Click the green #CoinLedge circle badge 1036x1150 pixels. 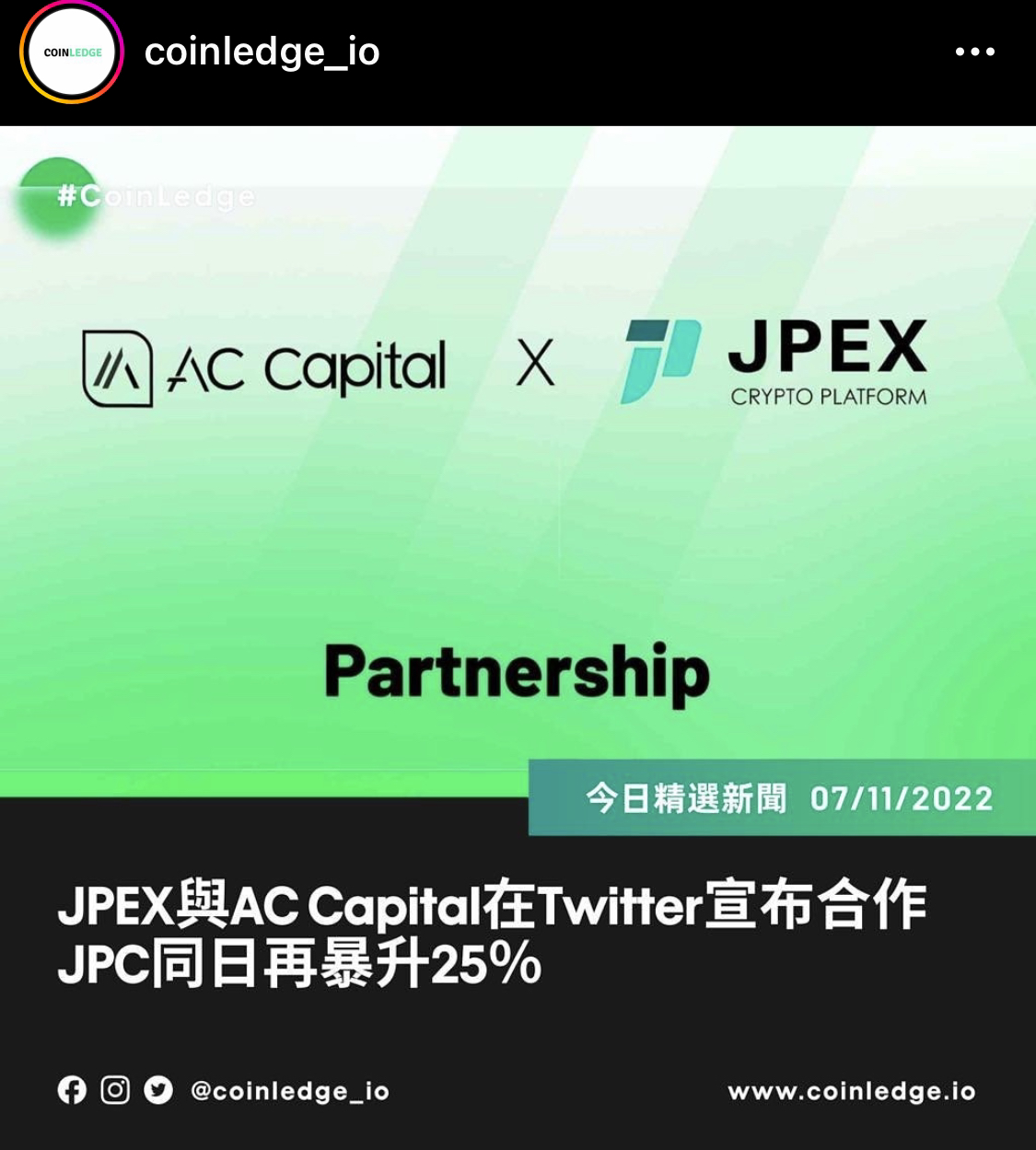point(57,197)
